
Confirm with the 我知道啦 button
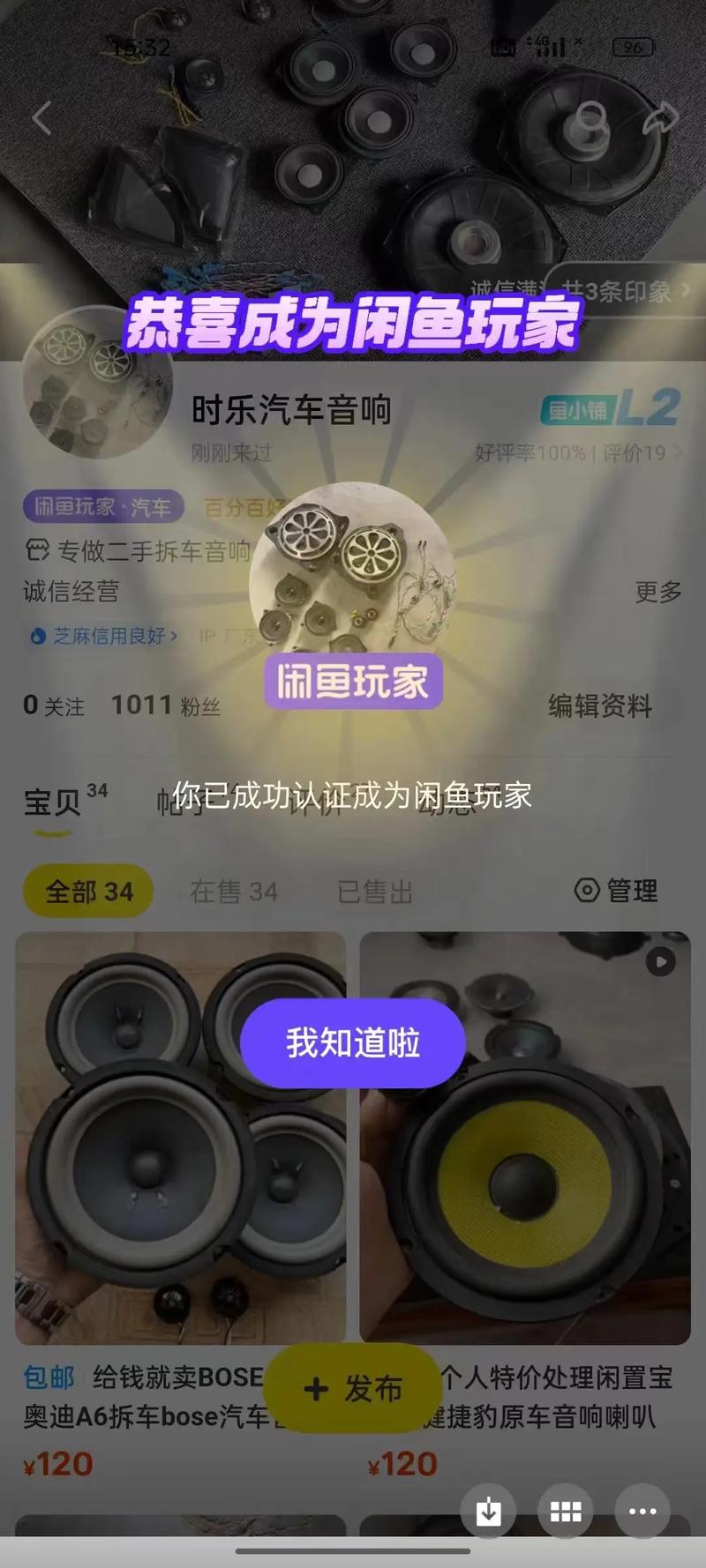[352, 1043]
